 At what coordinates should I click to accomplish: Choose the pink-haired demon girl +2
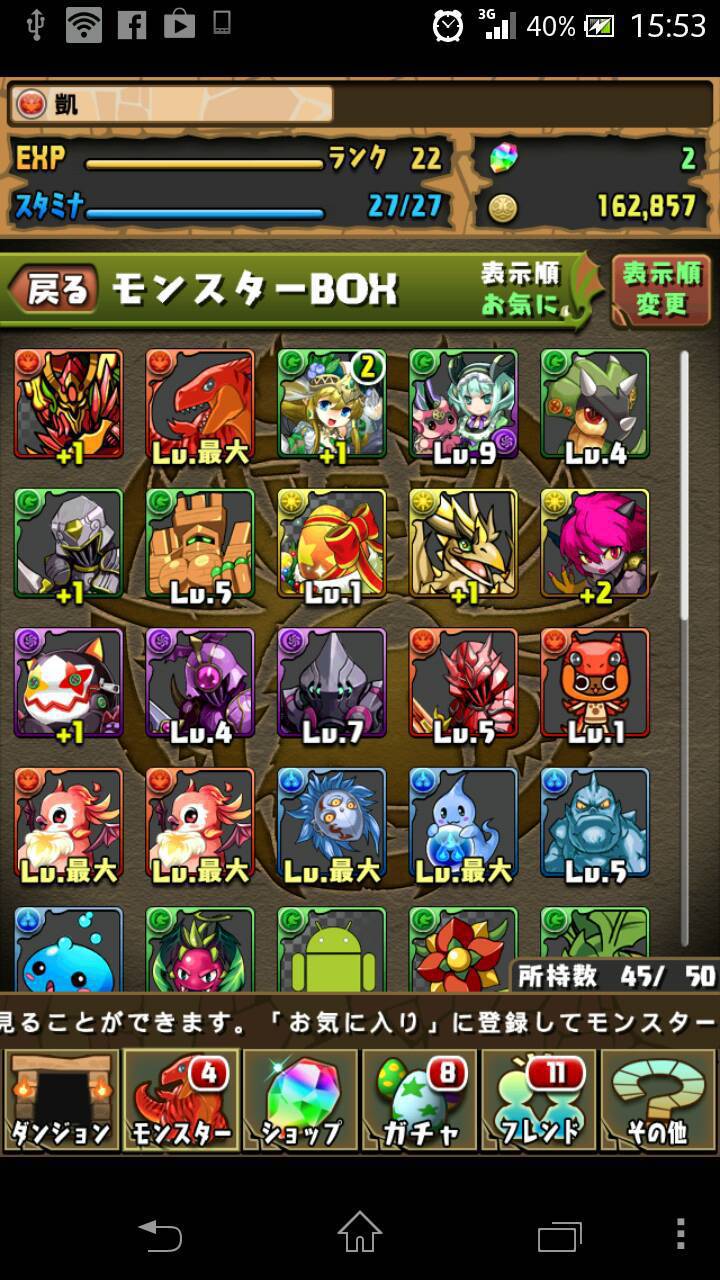pos(595,544)
